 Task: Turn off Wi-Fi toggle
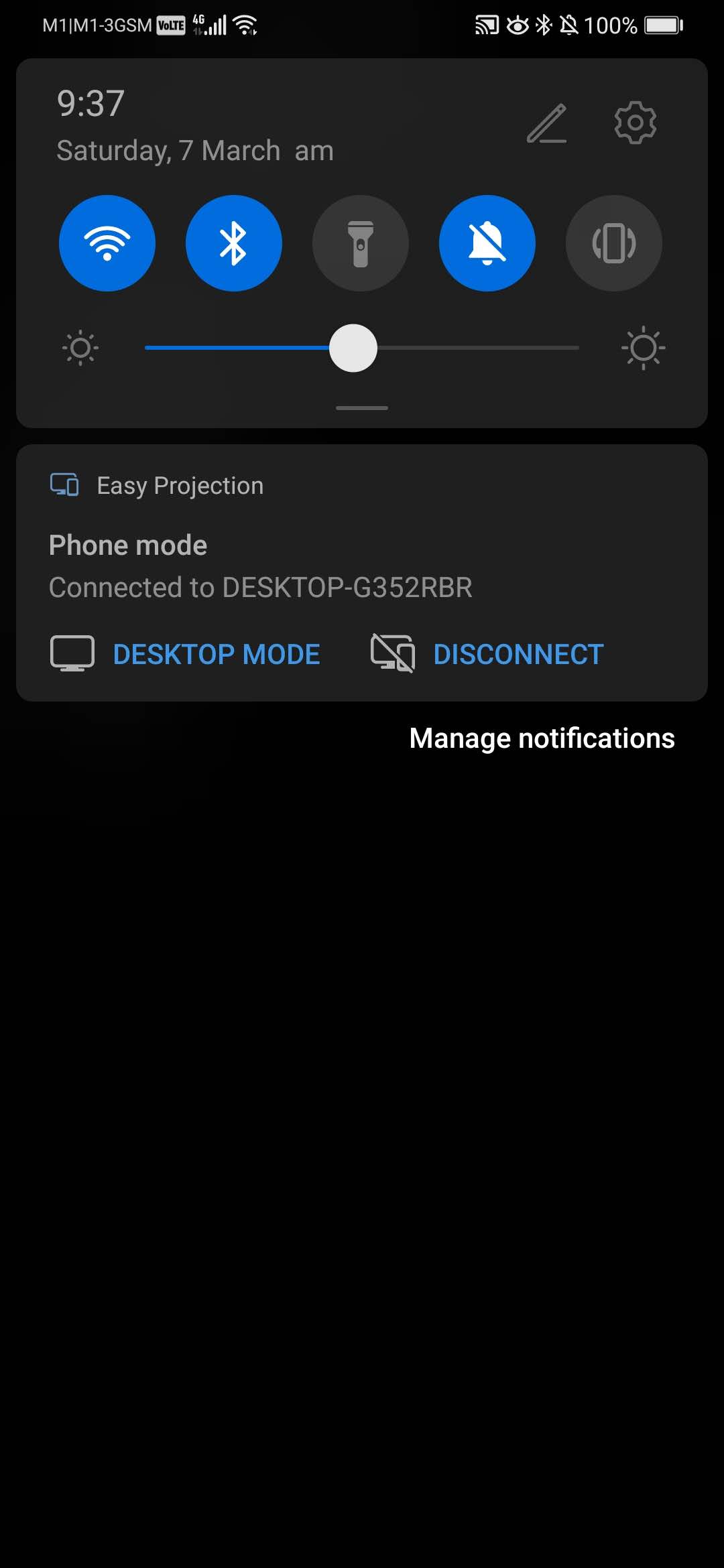107,243
